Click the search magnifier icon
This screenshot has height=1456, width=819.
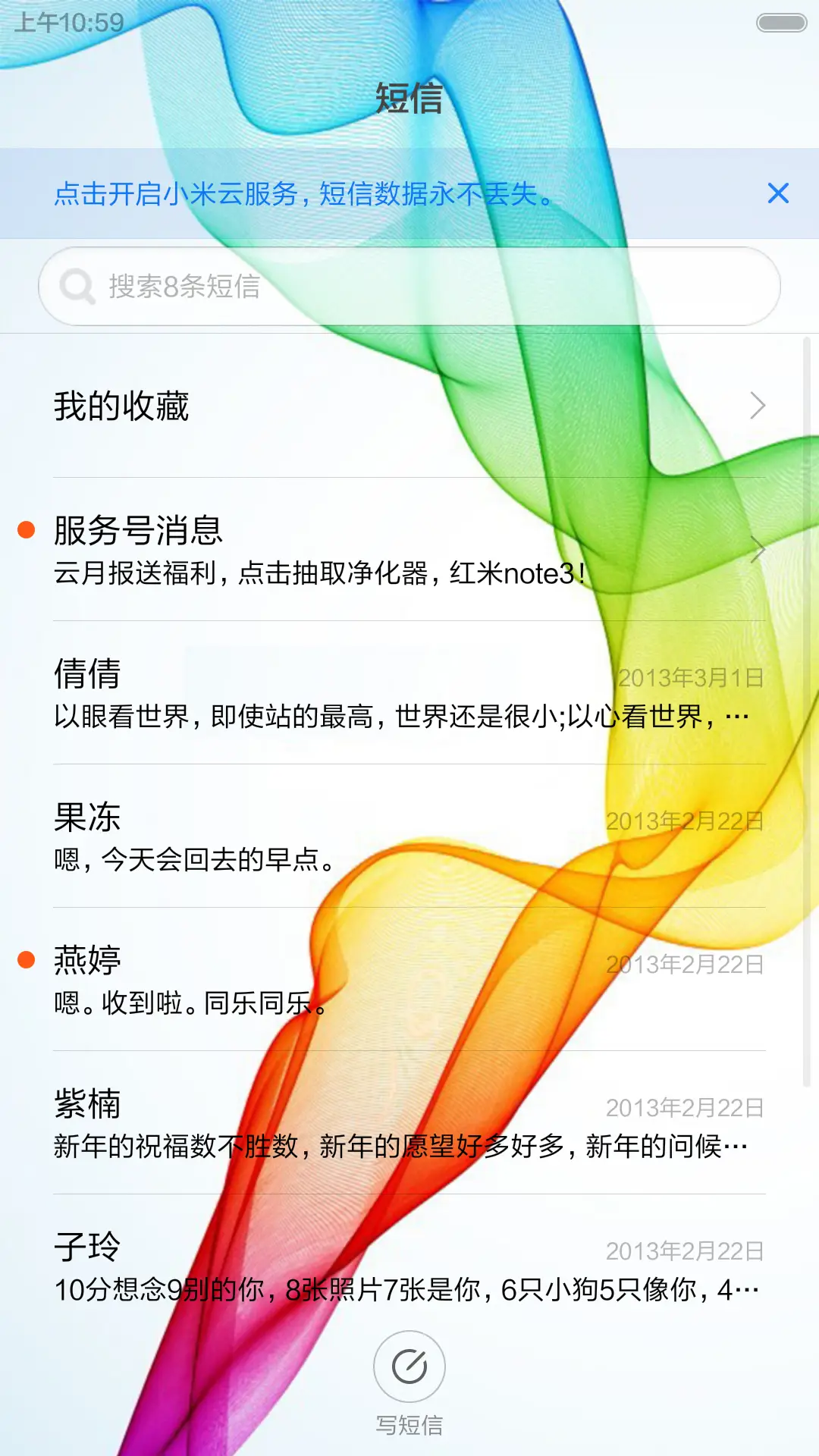tap(75, 287)
